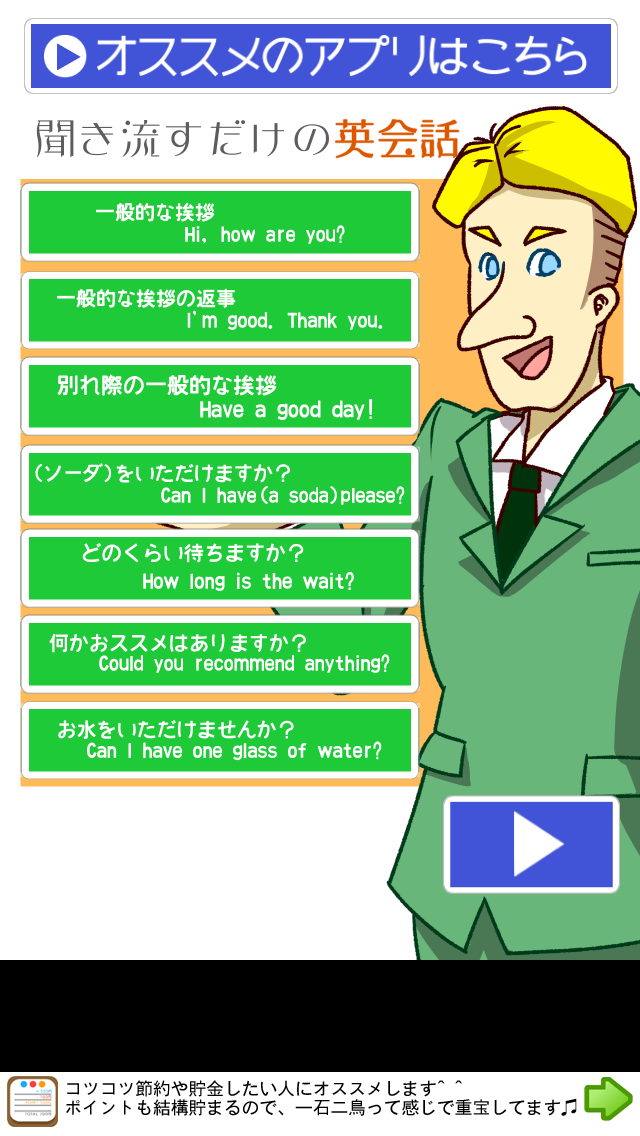Choose the phrase 'Have a good day!'
This screenshot has height=1136, width=640.
coord(220,397)
